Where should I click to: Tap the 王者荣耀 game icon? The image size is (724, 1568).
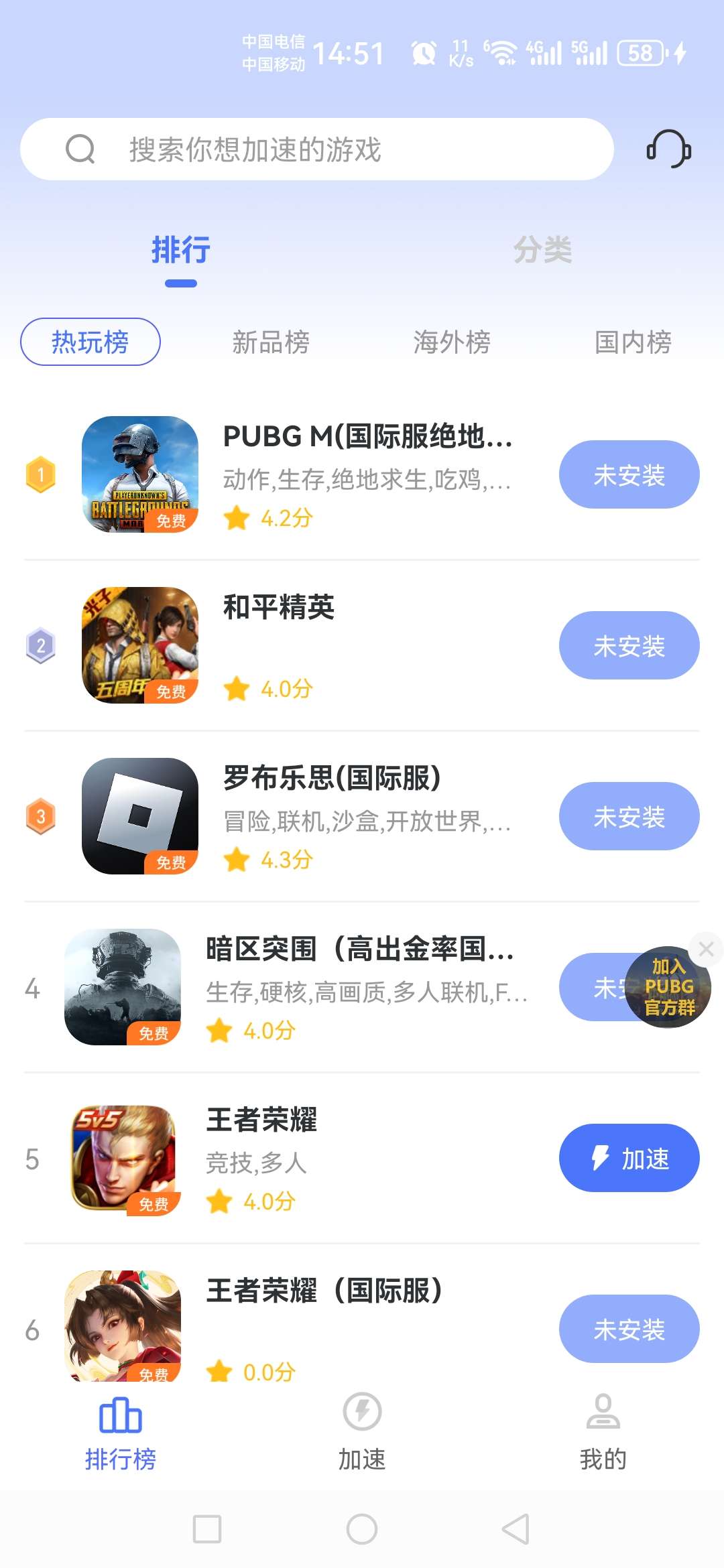click(x=123, y=1158)
